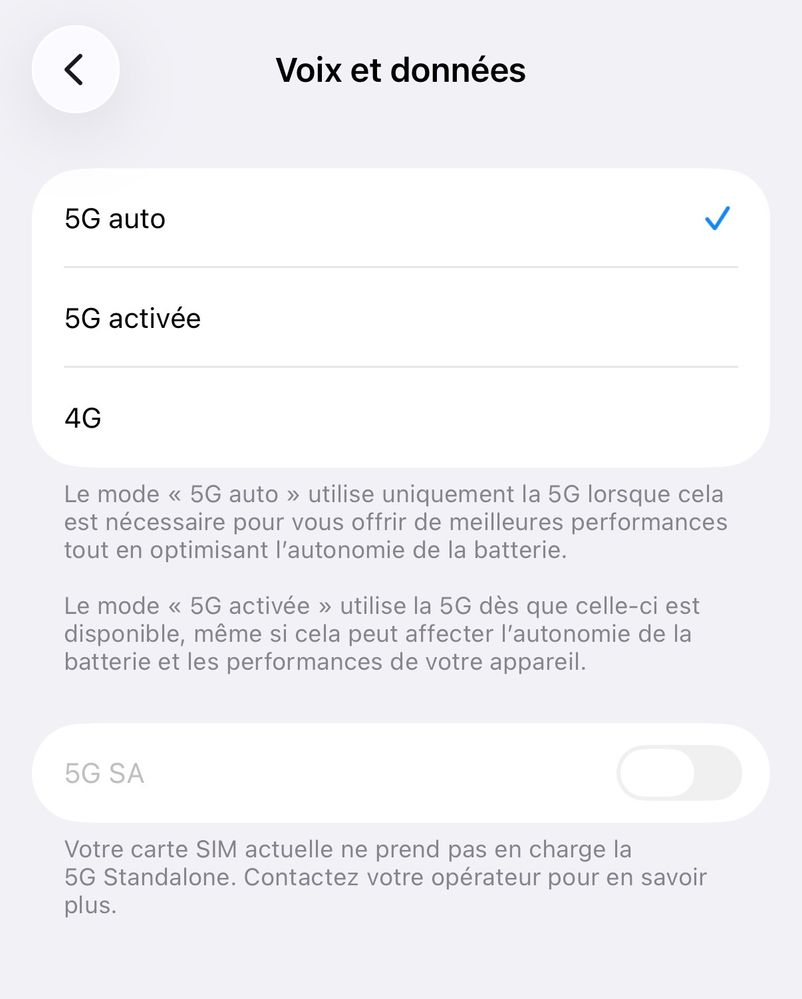Toggle the 5G SA switch
802x999 pixels.
[x=679, y=773]
